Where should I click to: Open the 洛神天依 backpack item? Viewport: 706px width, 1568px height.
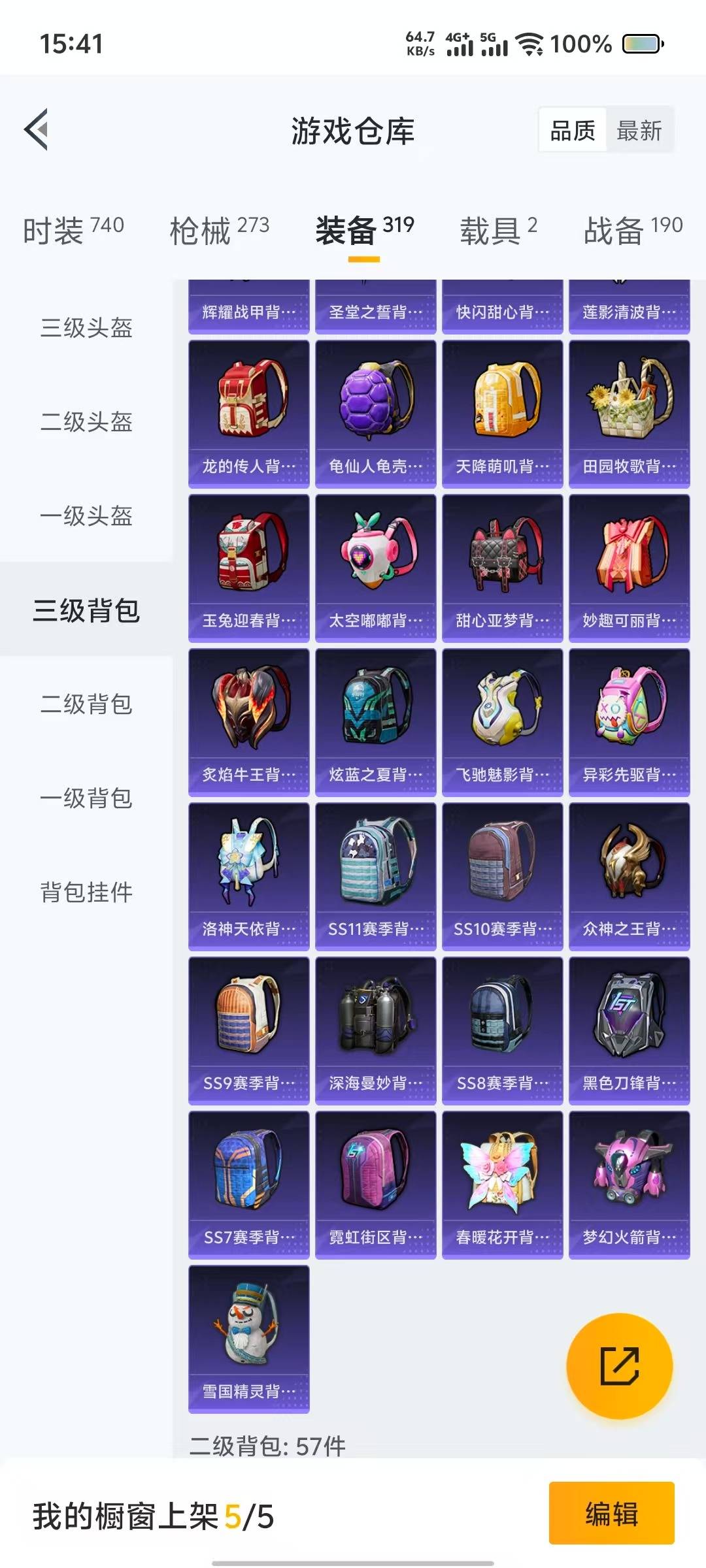point(248,876)
